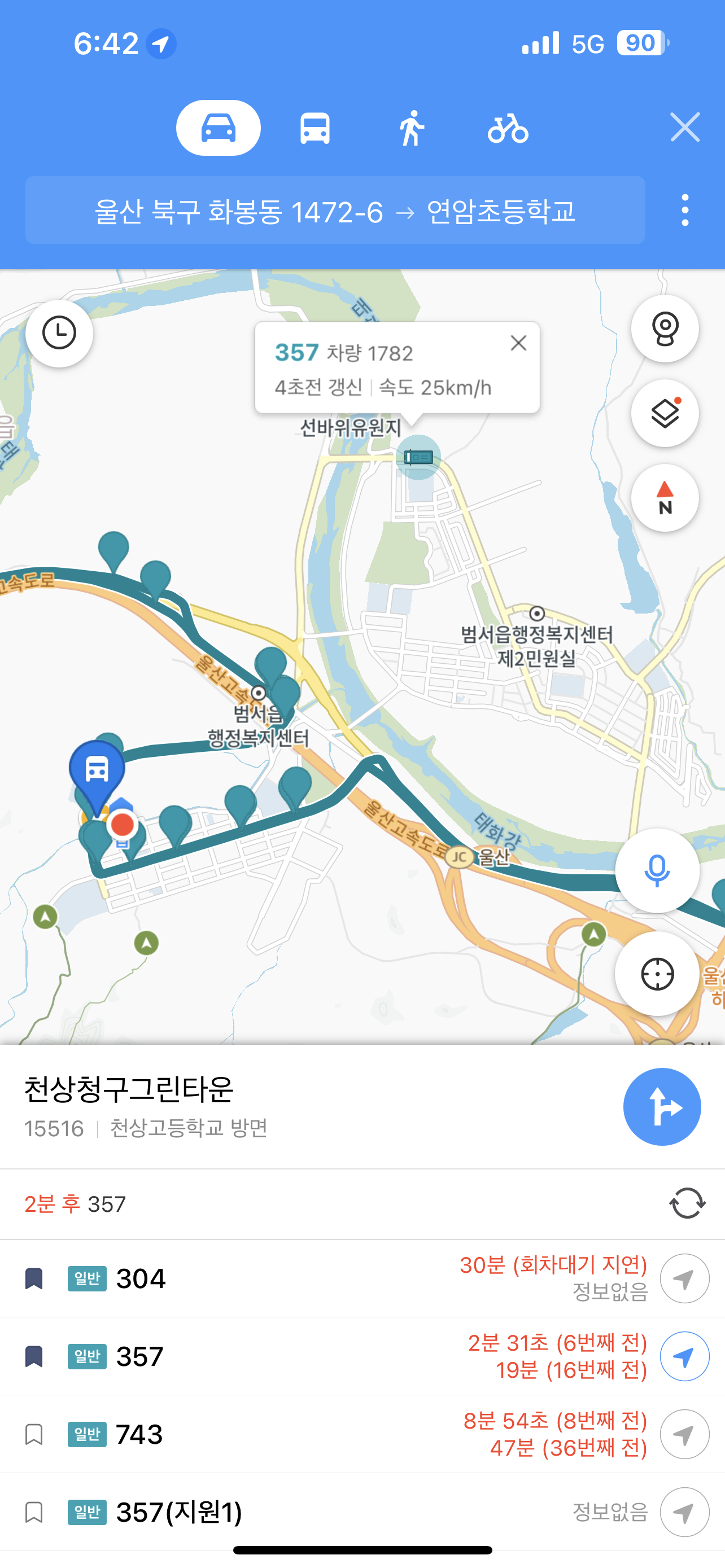Viewport: 725px width, 1568px height.
Task: Dismiss the 357 vehicle 1782 info popup
Action: 519,343
